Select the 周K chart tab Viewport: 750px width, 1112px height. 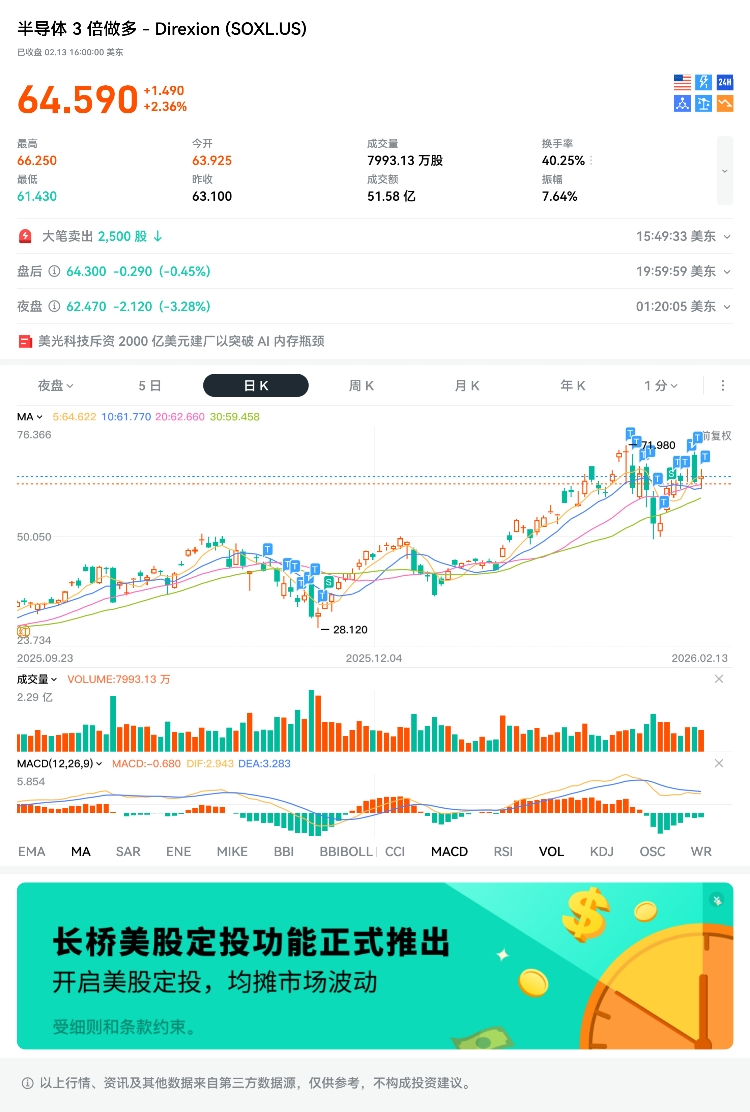361,386
